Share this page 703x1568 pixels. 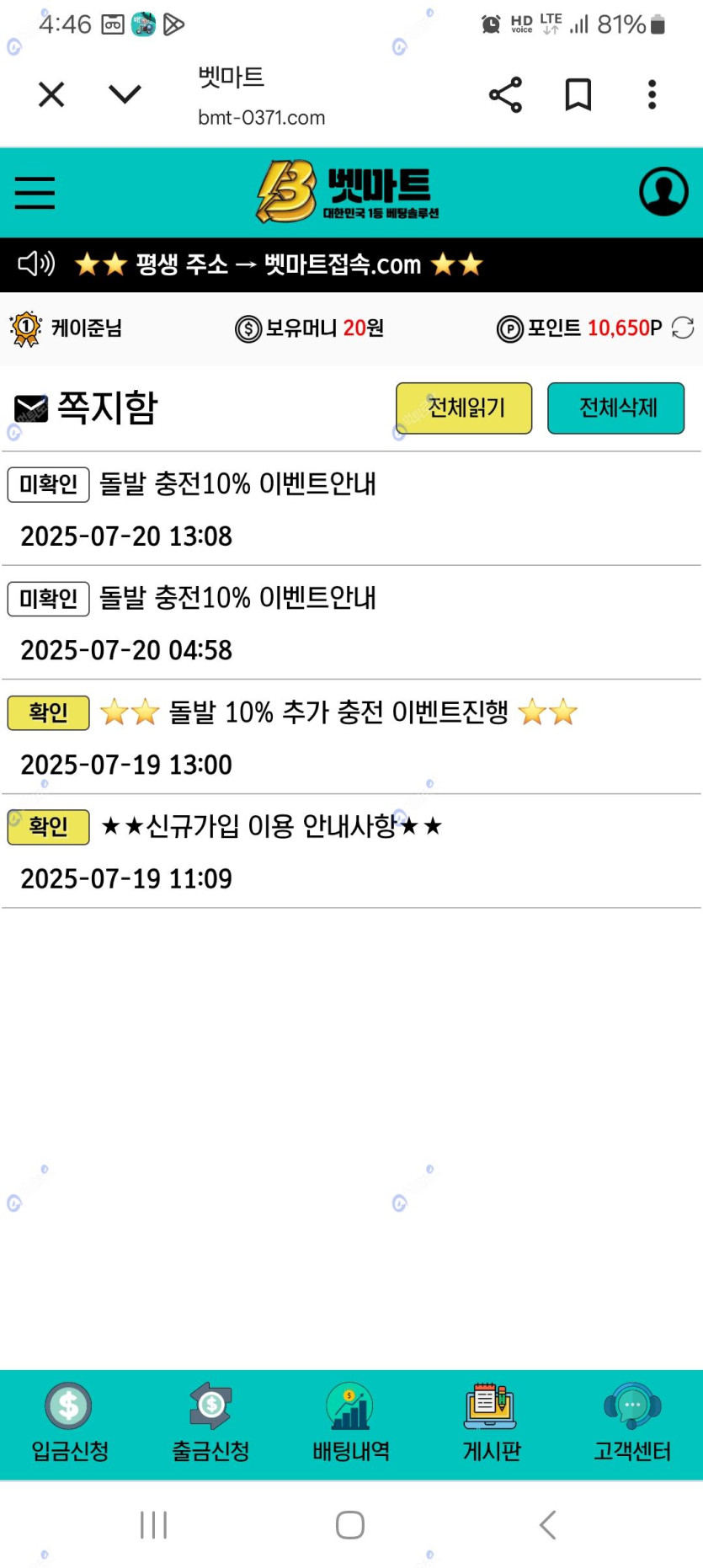[505, 94]
